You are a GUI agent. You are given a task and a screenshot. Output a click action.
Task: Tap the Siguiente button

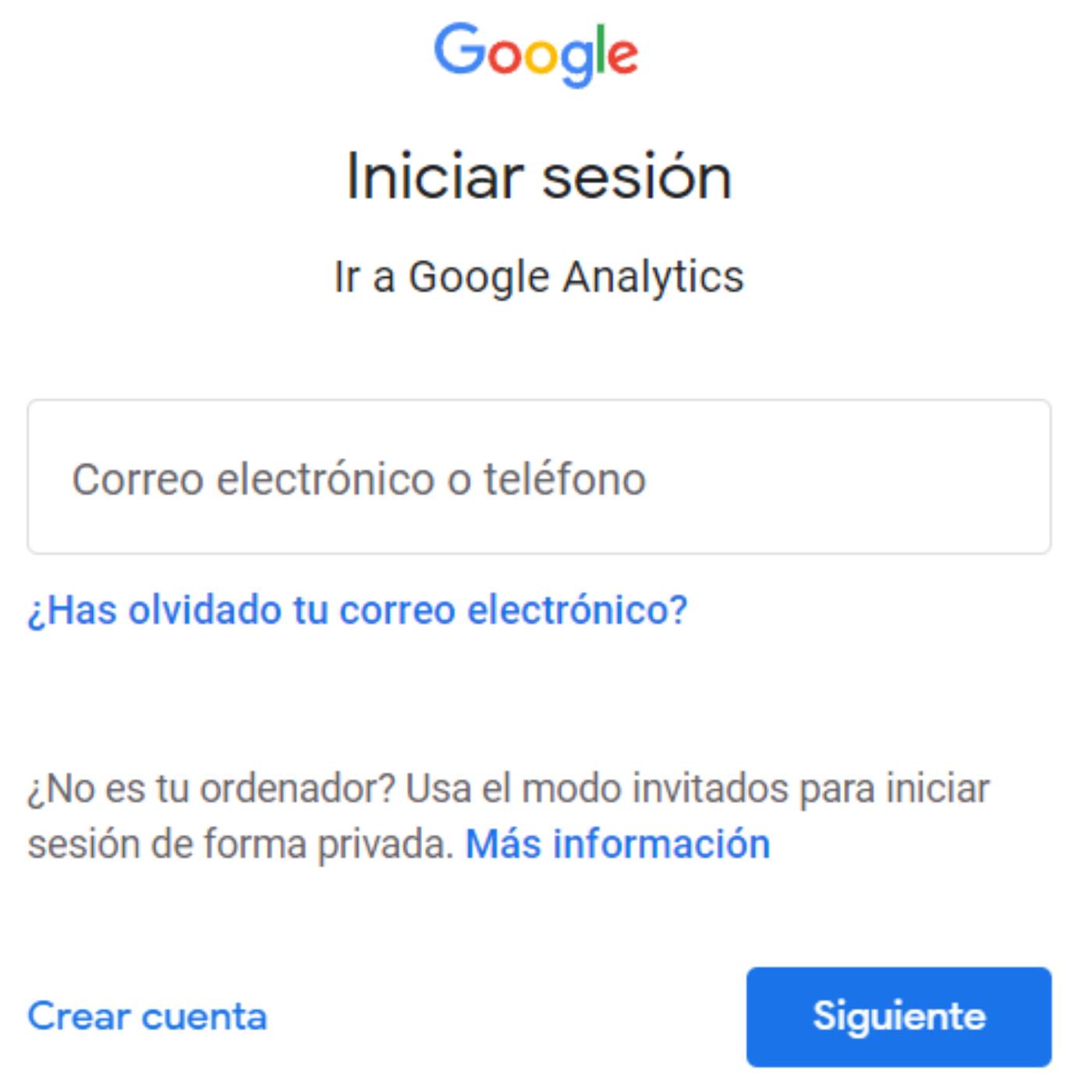[x=899, y=1016]
